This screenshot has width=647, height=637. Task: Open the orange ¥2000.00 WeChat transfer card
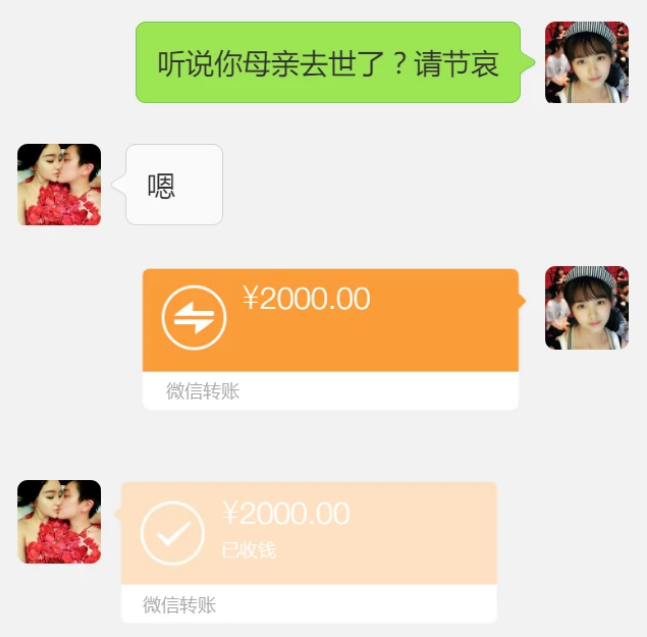tap(330, 320)
